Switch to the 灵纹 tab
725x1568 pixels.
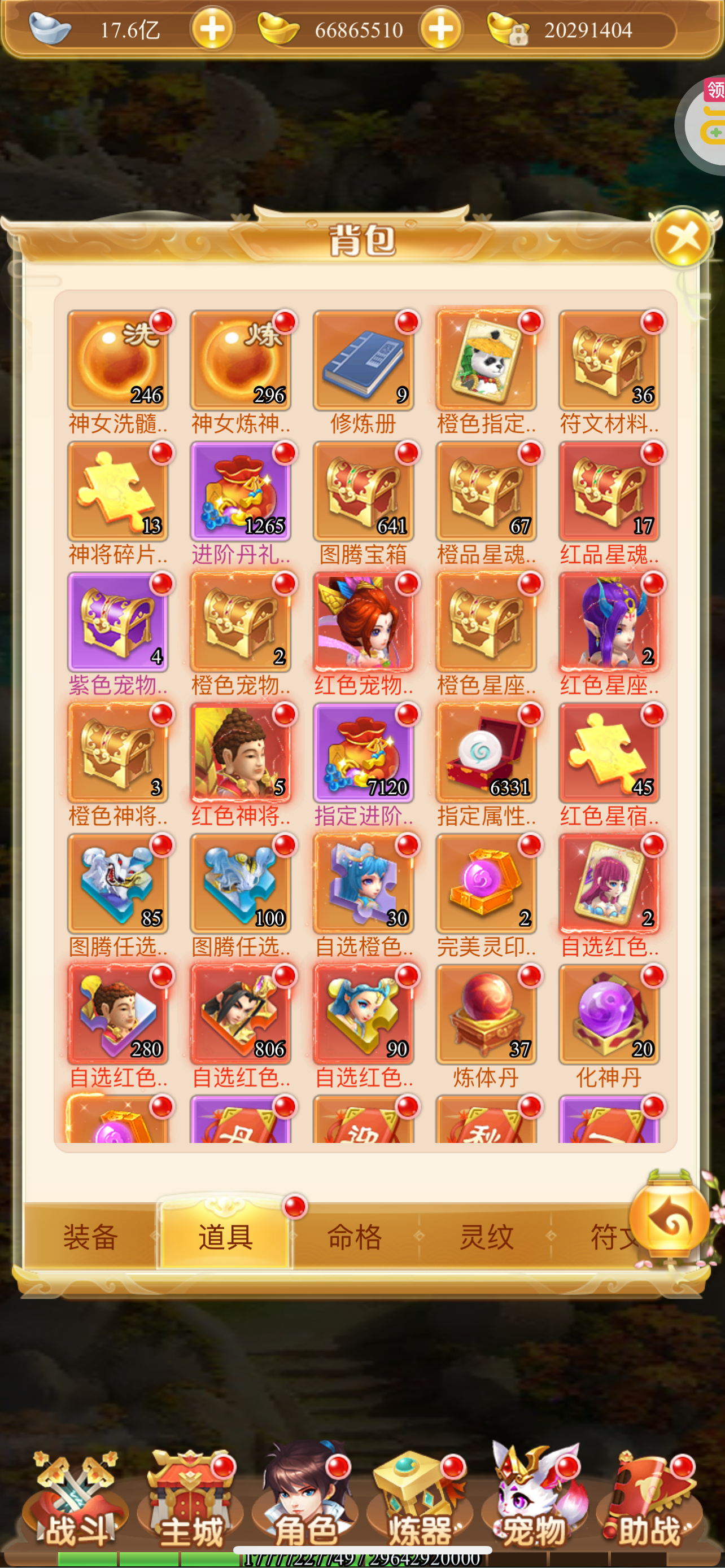click(x=486, y=1237)
